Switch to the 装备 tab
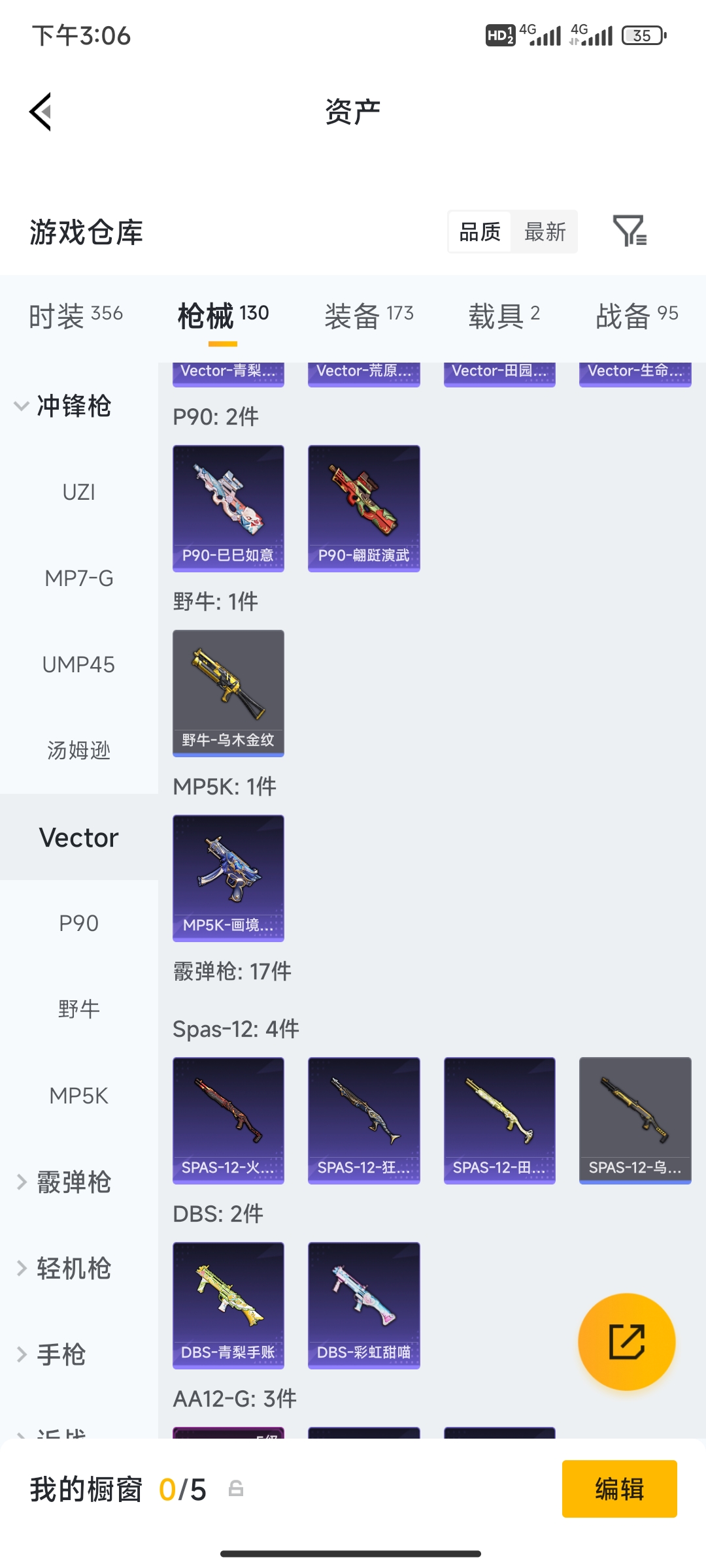 (x=369, y=316)
